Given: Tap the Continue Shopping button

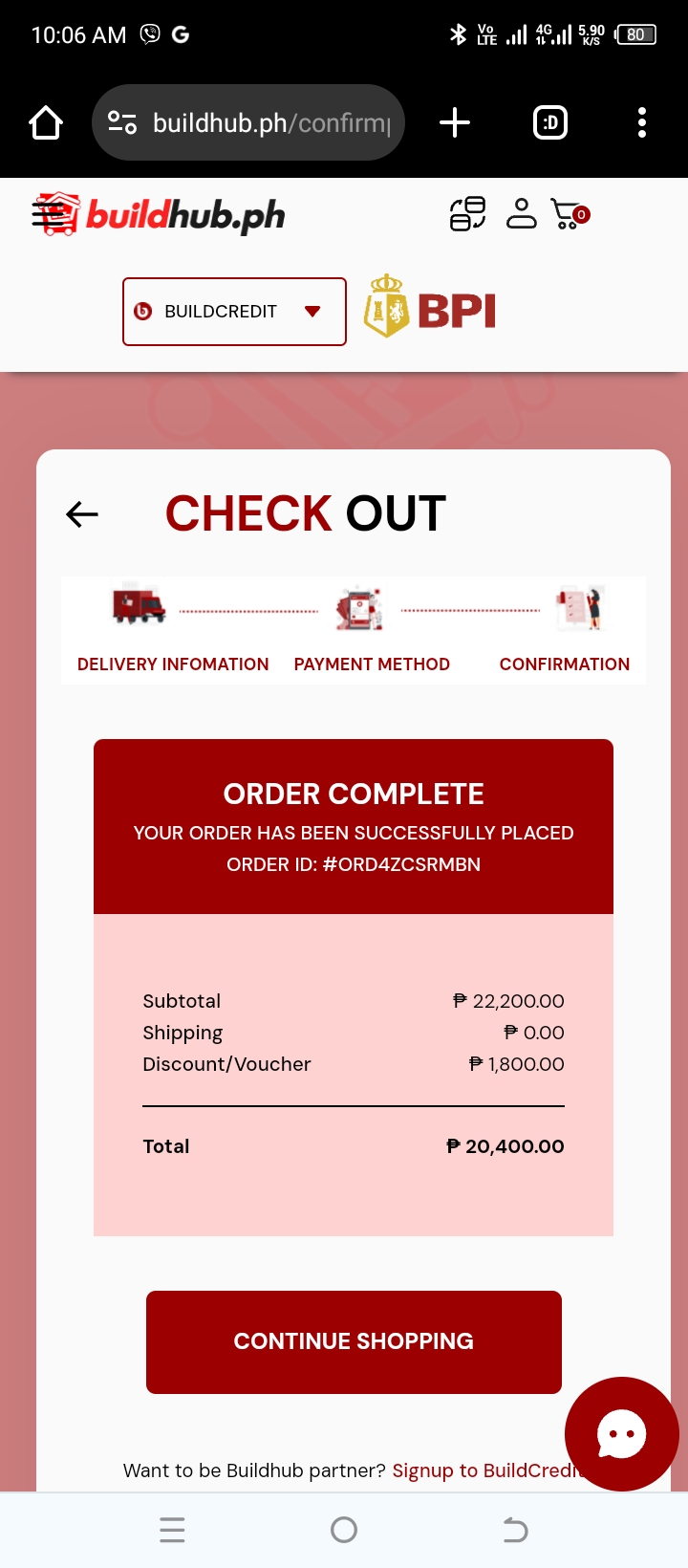Looking at the screenshot, I should click(x=354, y=1341).
